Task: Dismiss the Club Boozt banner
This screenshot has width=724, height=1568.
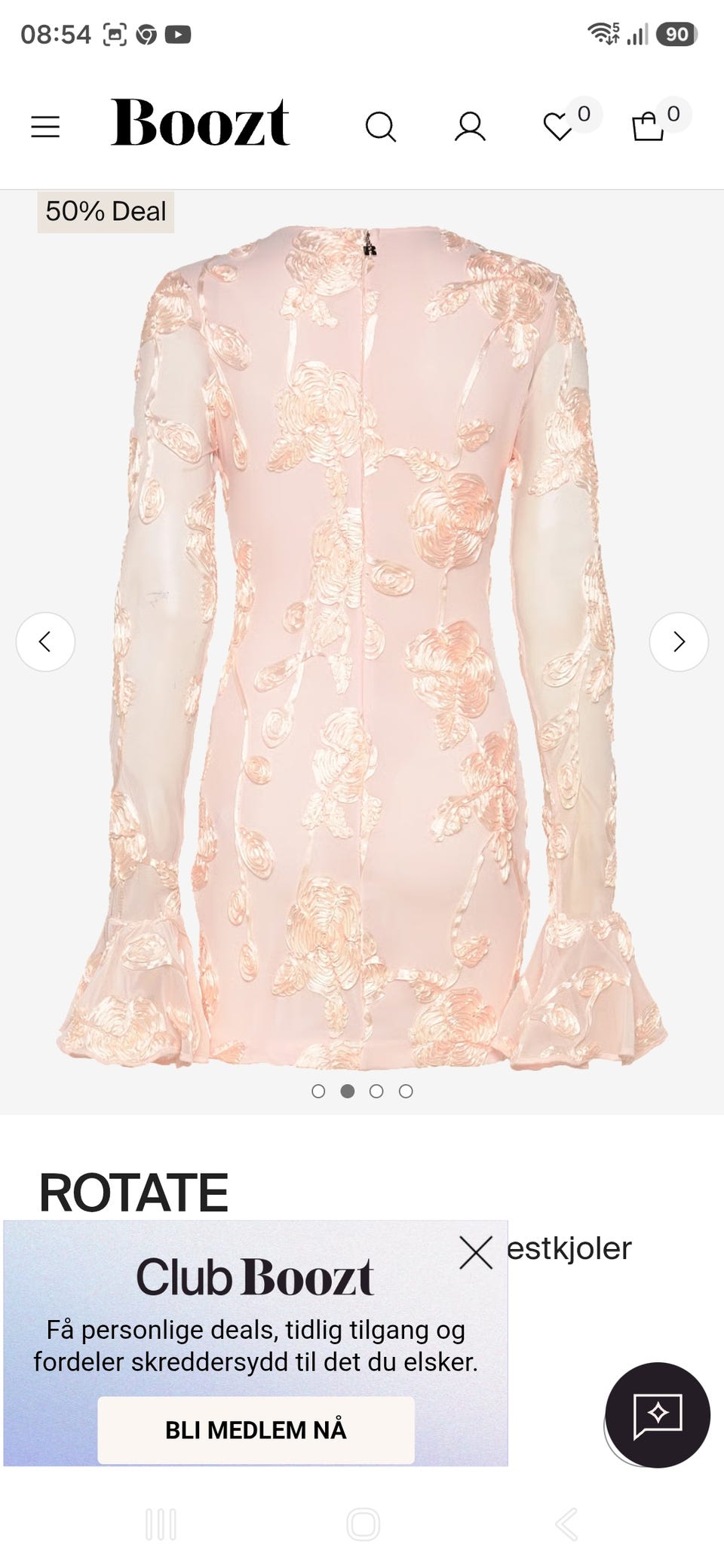Action: [x=476, y=1252]
